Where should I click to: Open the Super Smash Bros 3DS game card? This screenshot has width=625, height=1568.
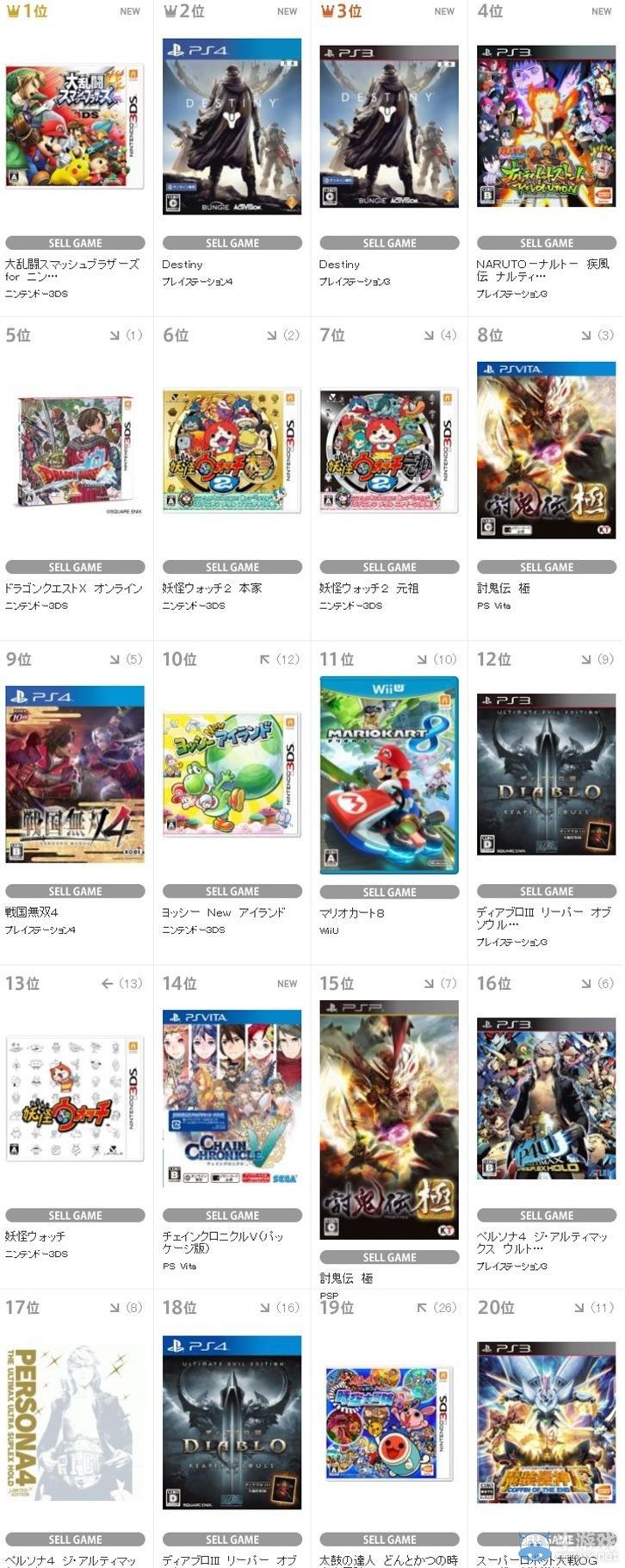75,127
